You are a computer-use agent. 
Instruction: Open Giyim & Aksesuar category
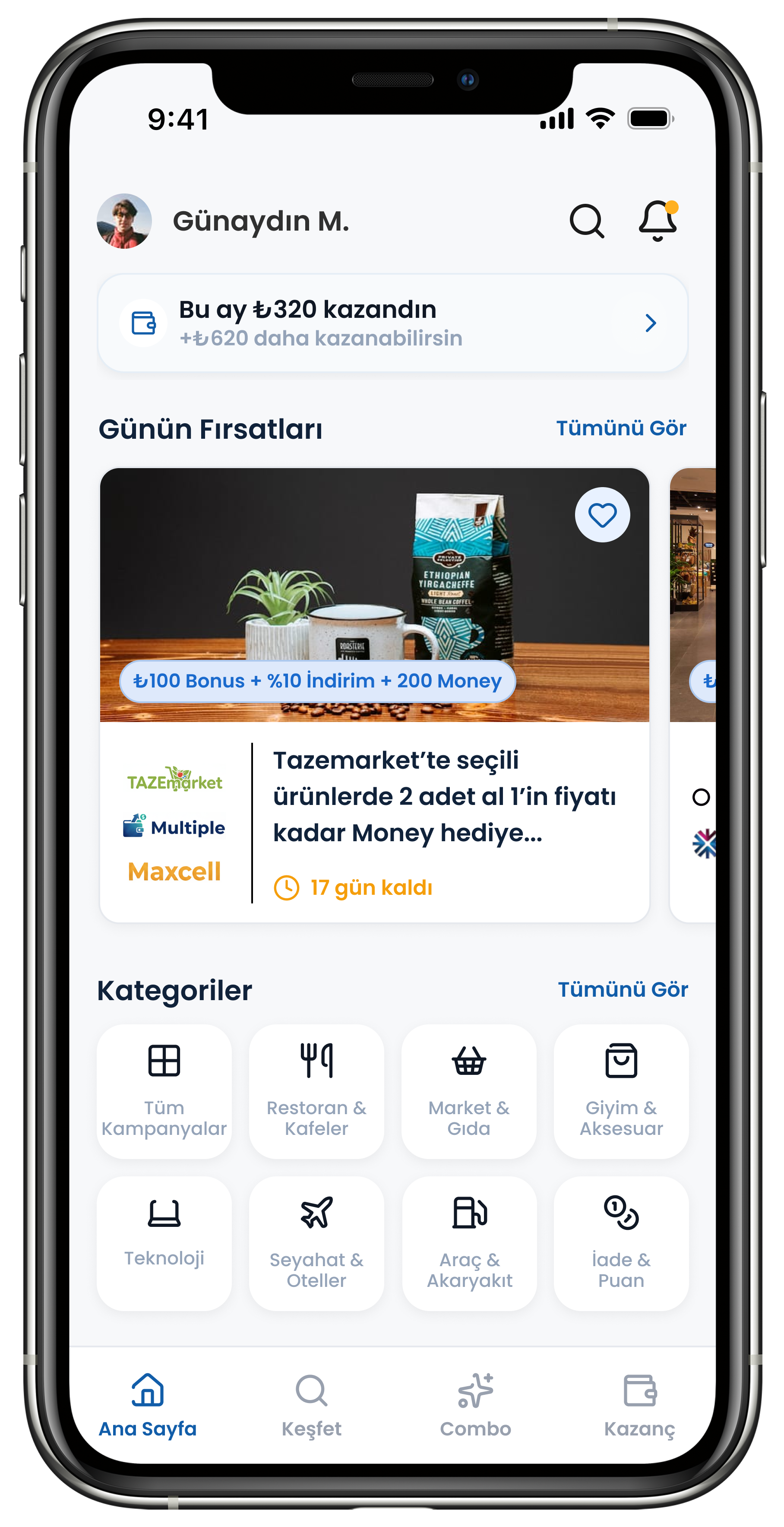[621, 1091]
